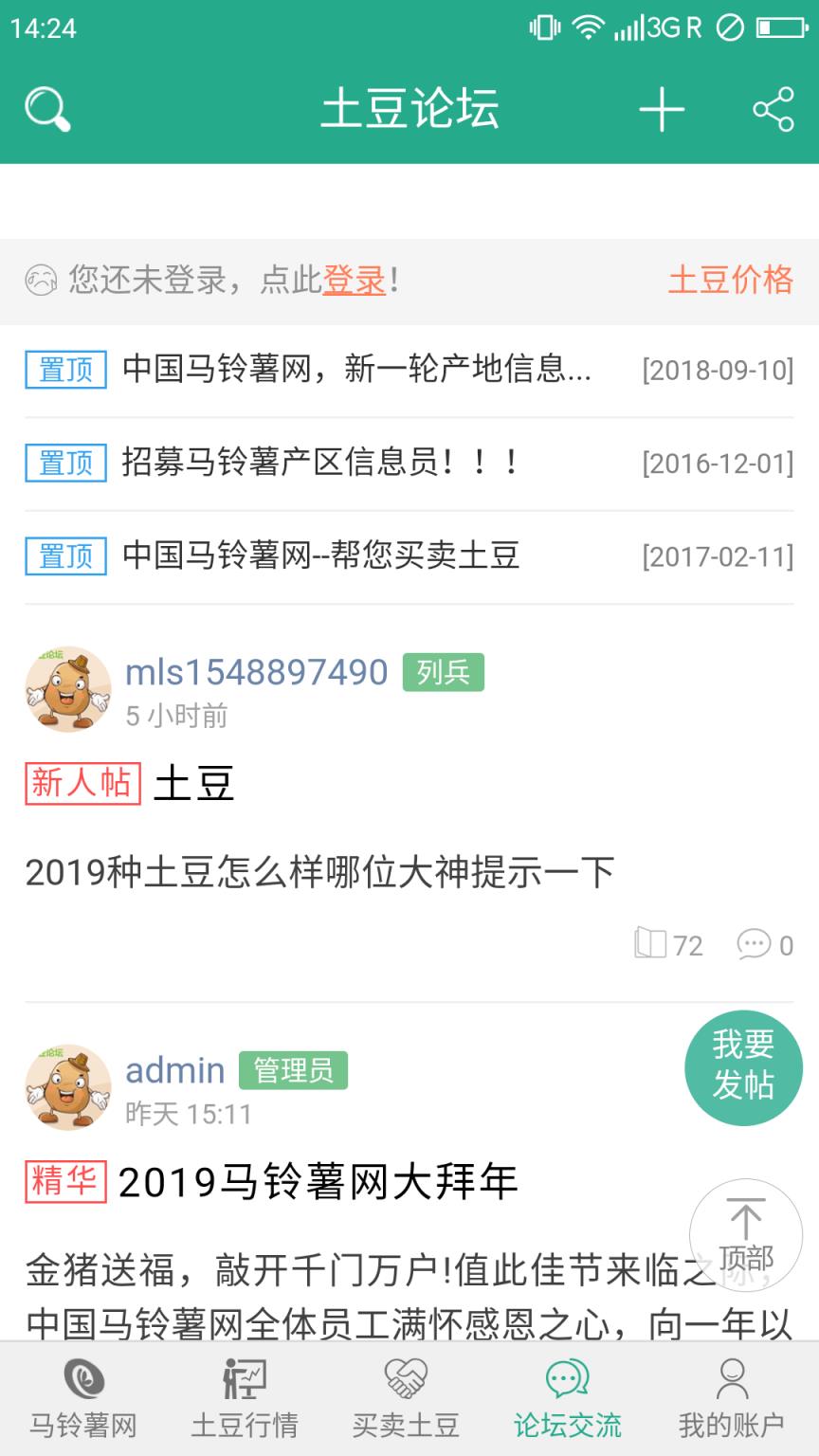The height and width of the screenshot is (1456, 819).
Task: Tap mls1548897490's avatar image
Action: (x=66, y=688)
